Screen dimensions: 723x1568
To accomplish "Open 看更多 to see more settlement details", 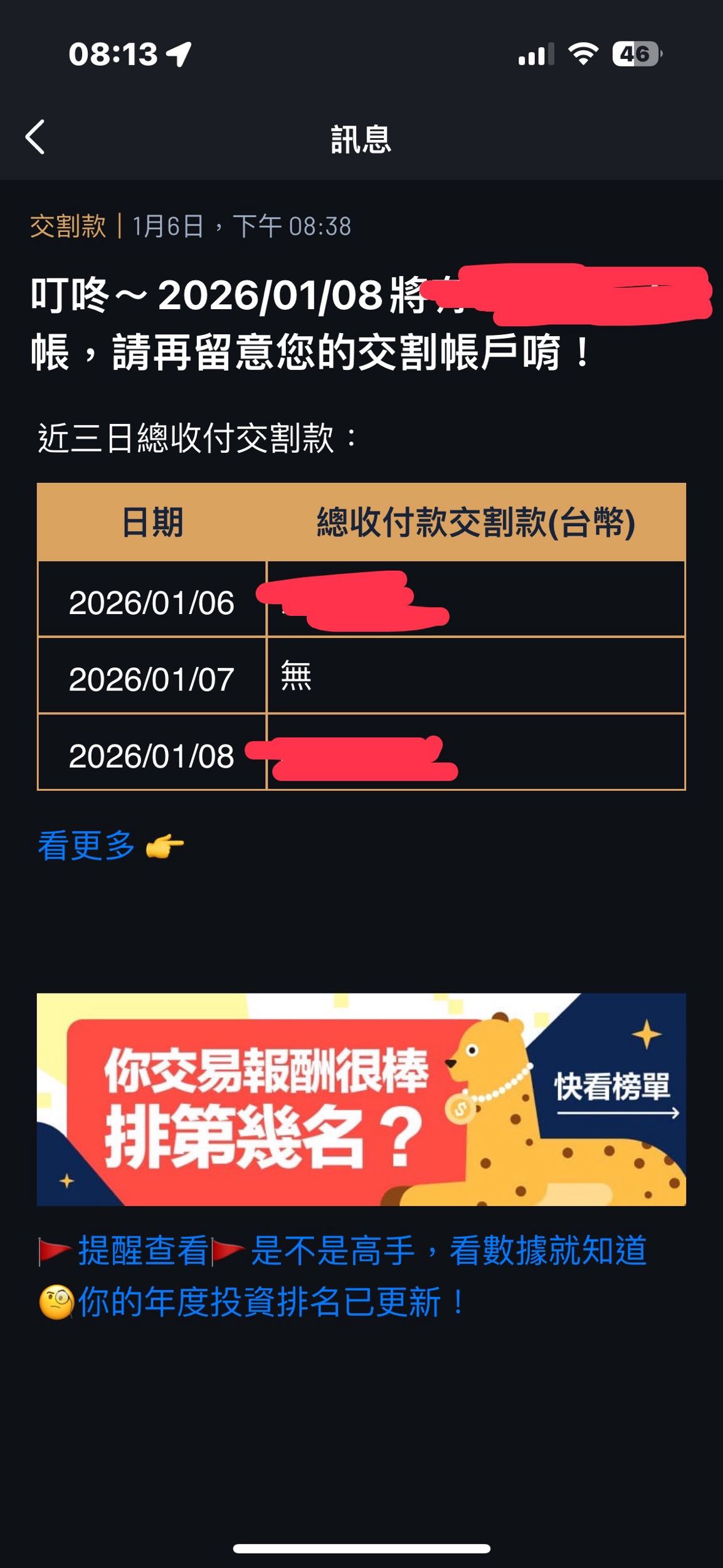I will (85, 847).
